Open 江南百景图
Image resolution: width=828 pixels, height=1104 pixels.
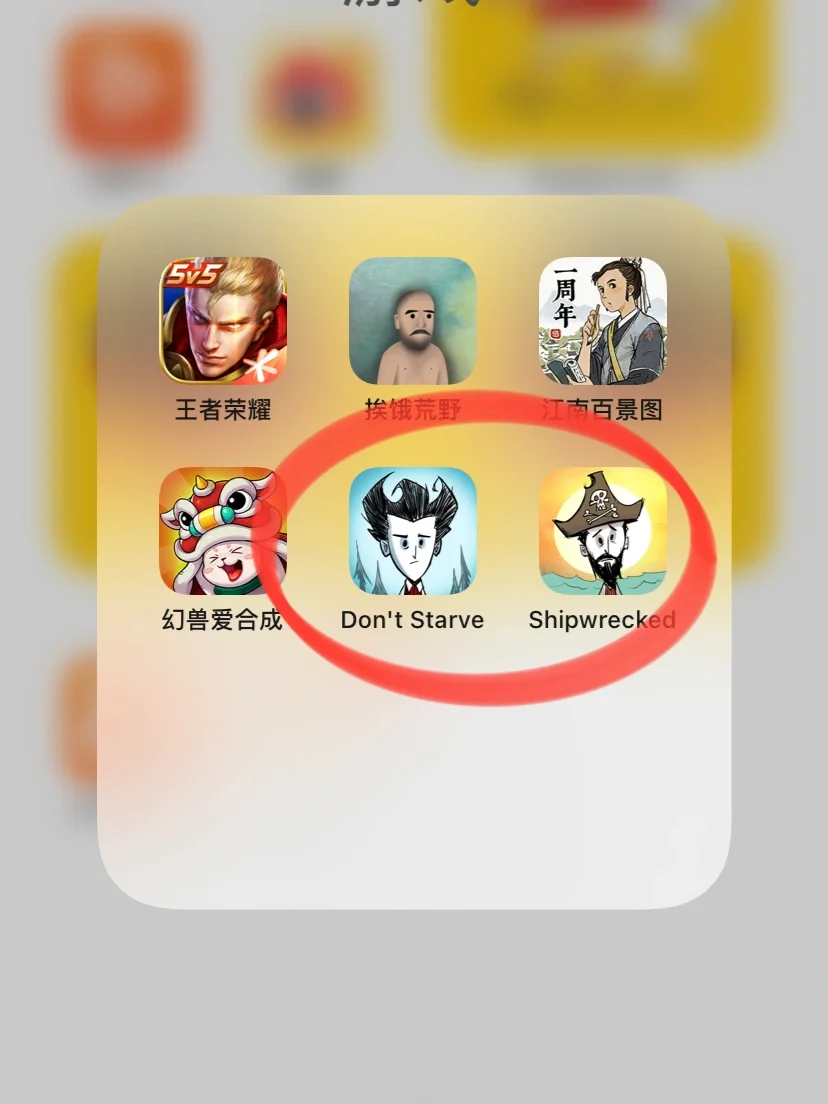click(602, 321)
